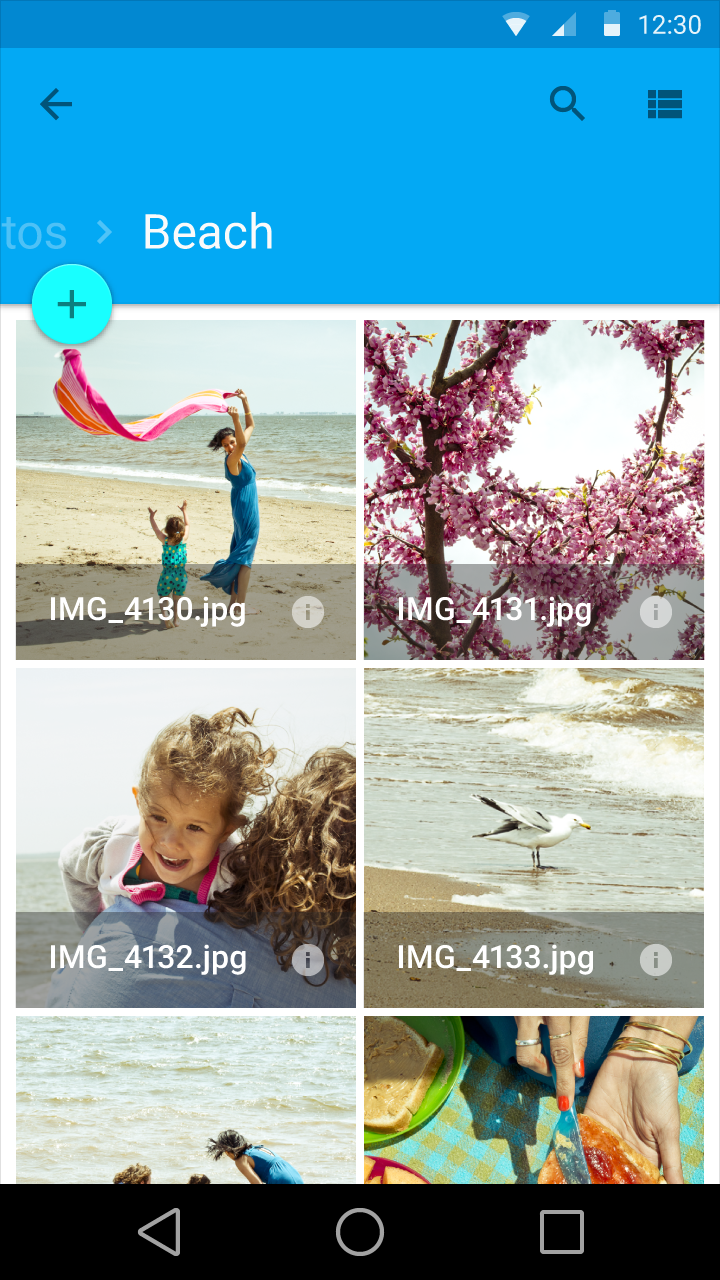Open photo IMG_4131.jpg

click(534, 490)
